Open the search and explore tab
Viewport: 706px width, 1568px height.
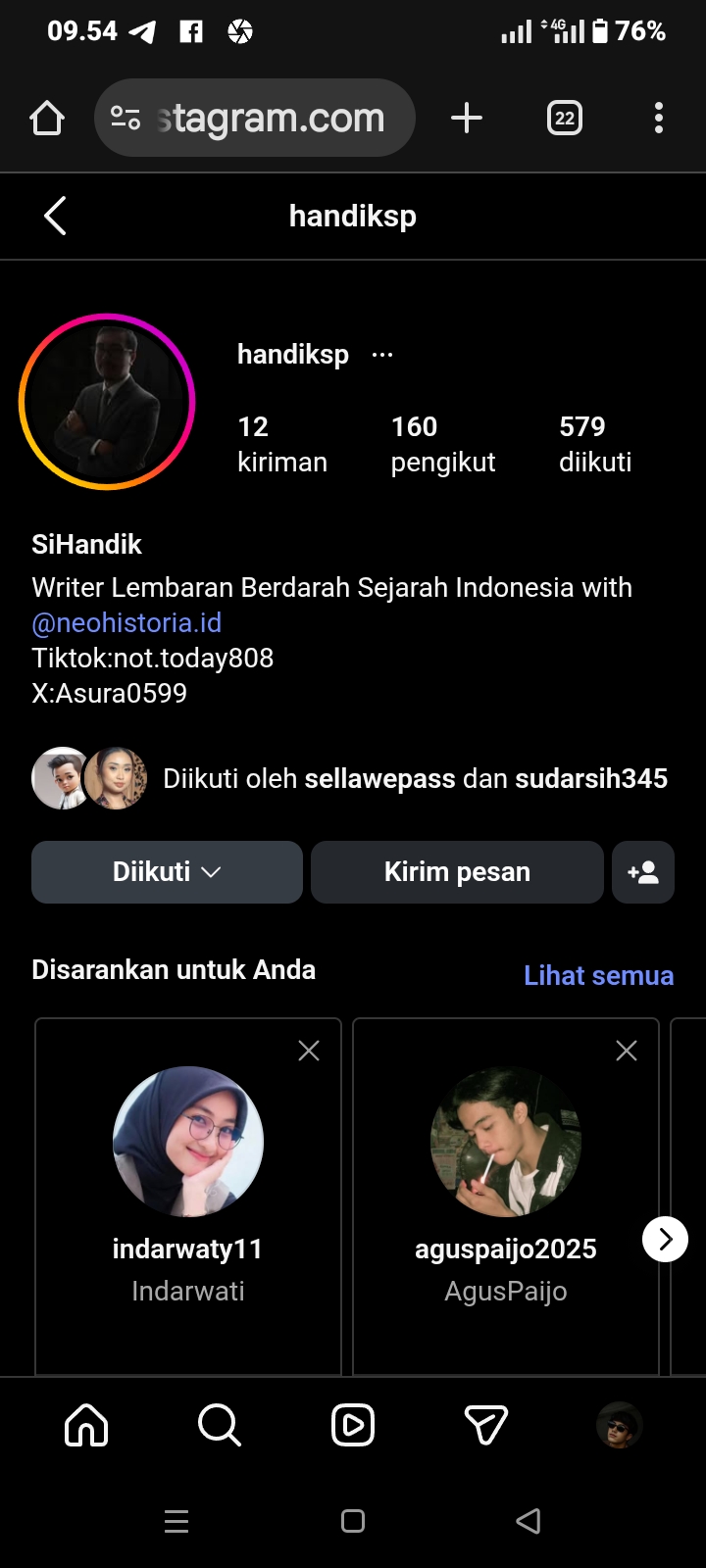click(x=219, y=1425)
